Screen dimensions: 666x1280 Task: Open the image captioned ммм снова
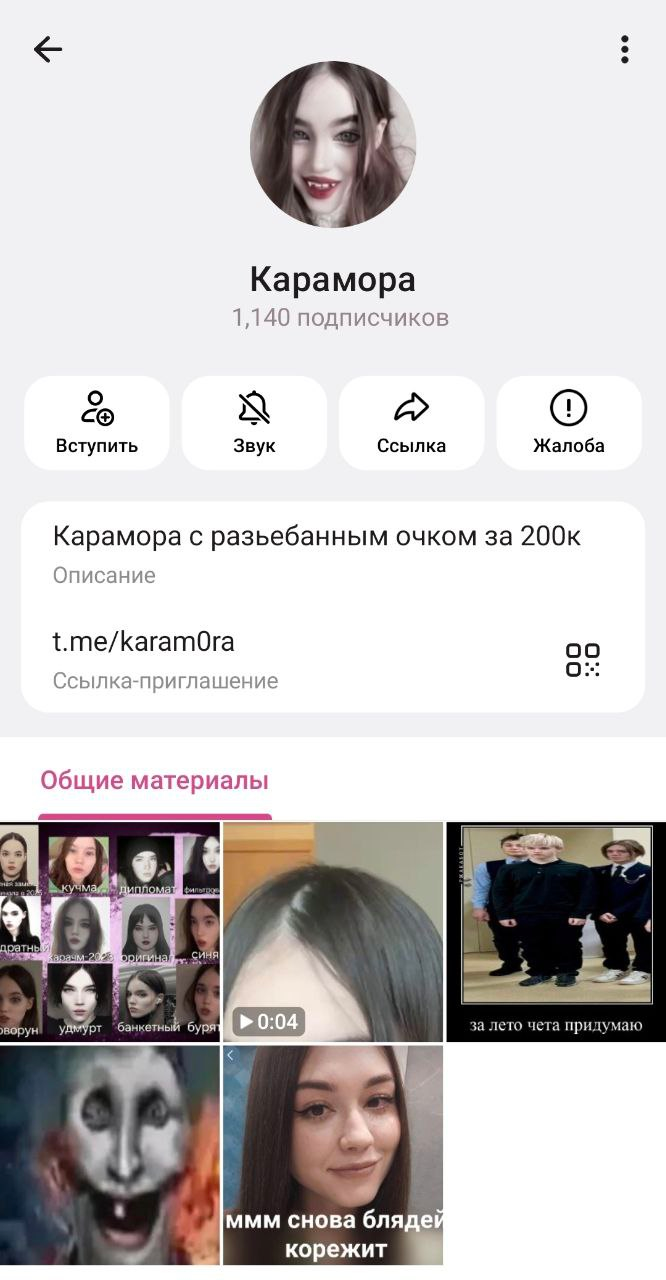332,1155
